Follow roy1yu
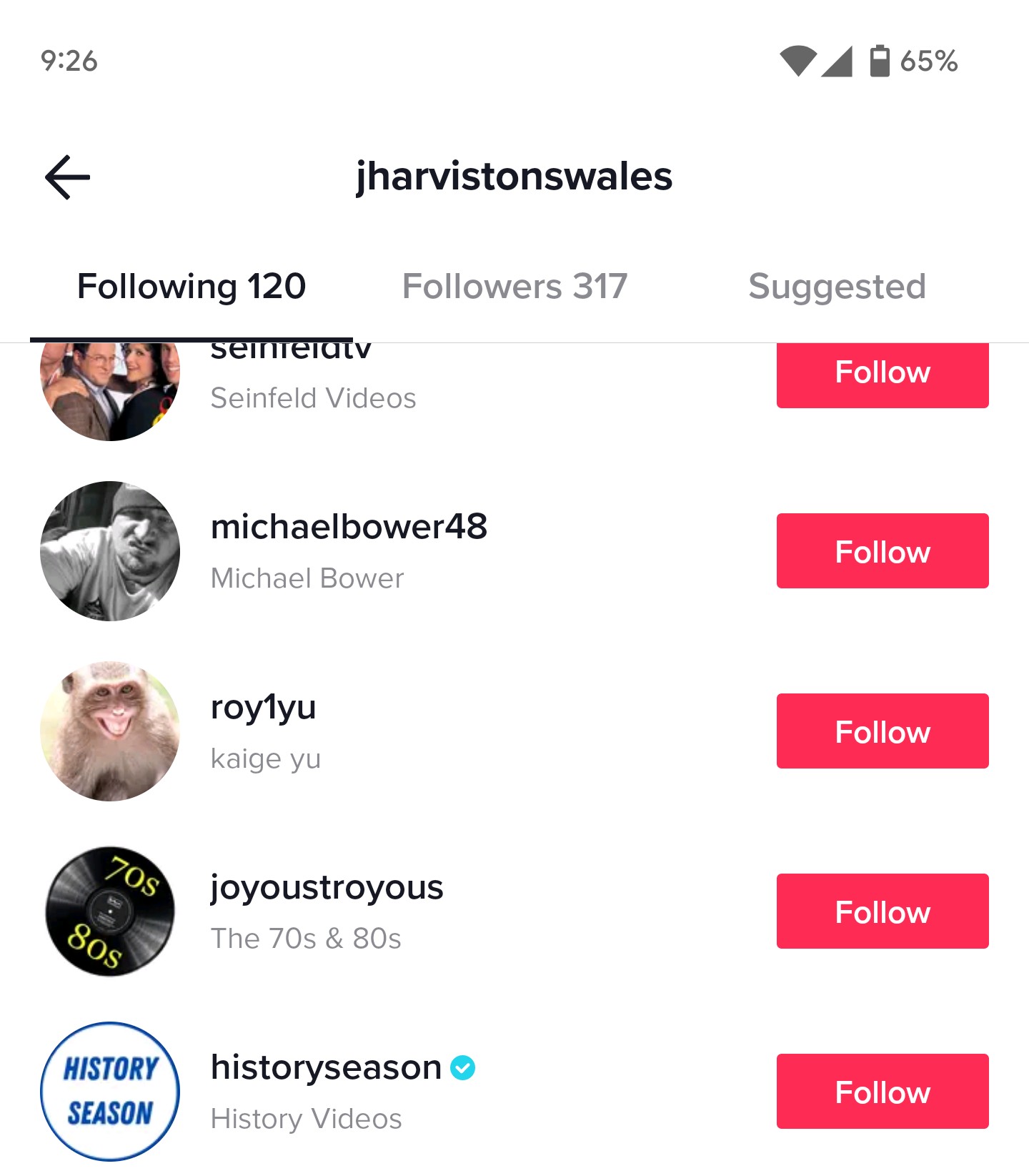1029x1176 pixels. (x=882, y=731)
